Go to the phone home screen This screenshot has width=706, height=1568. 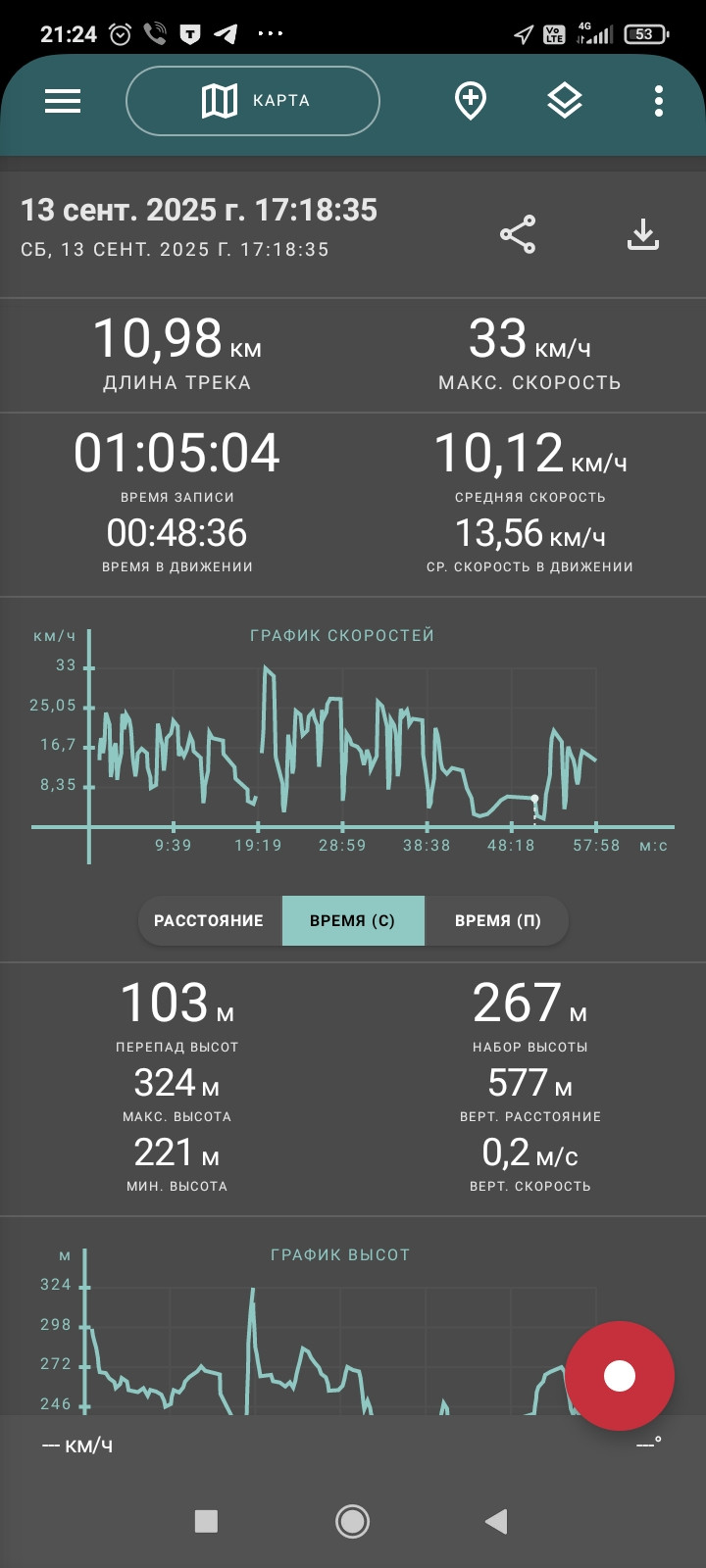pyautogui.click(x=352, y=1521)
